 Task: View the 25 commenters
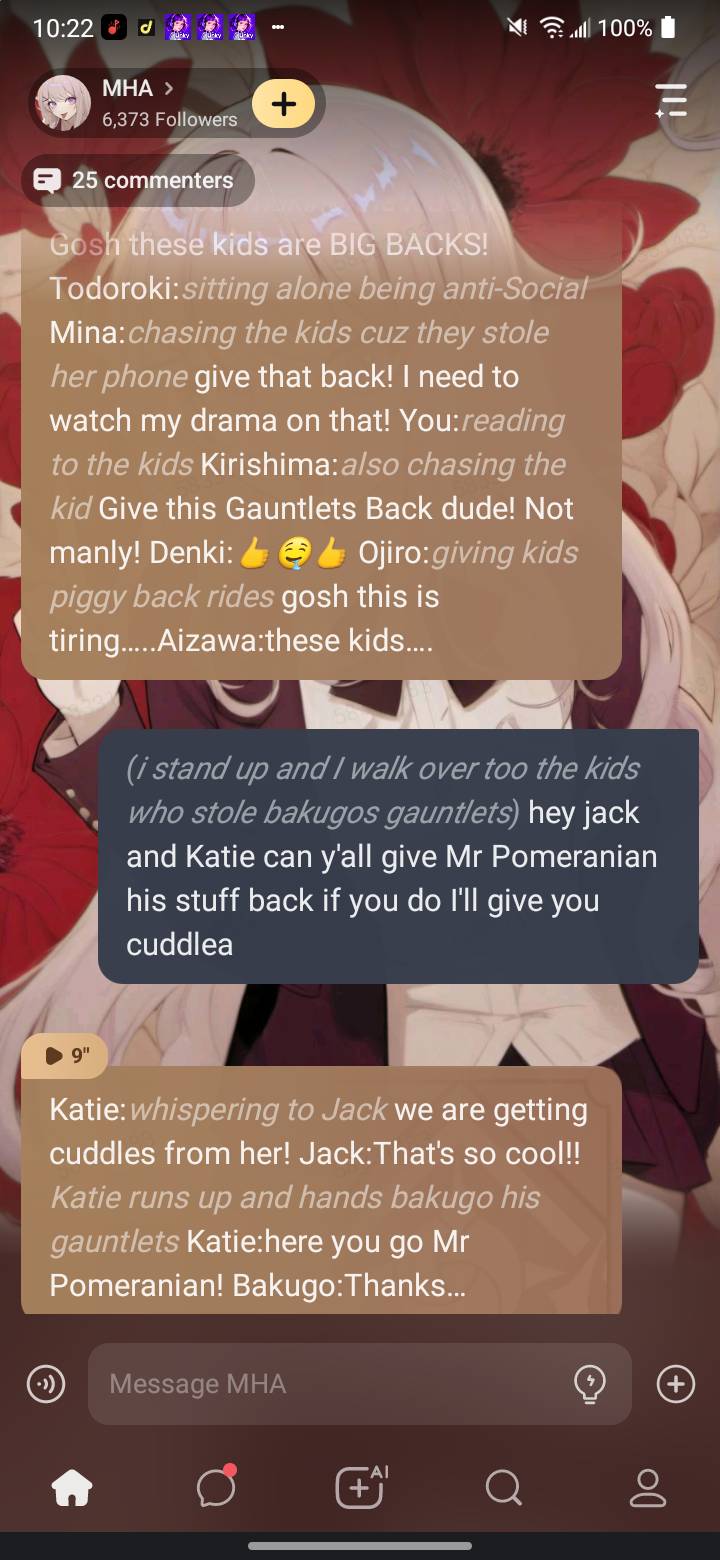tap(138, 181)
